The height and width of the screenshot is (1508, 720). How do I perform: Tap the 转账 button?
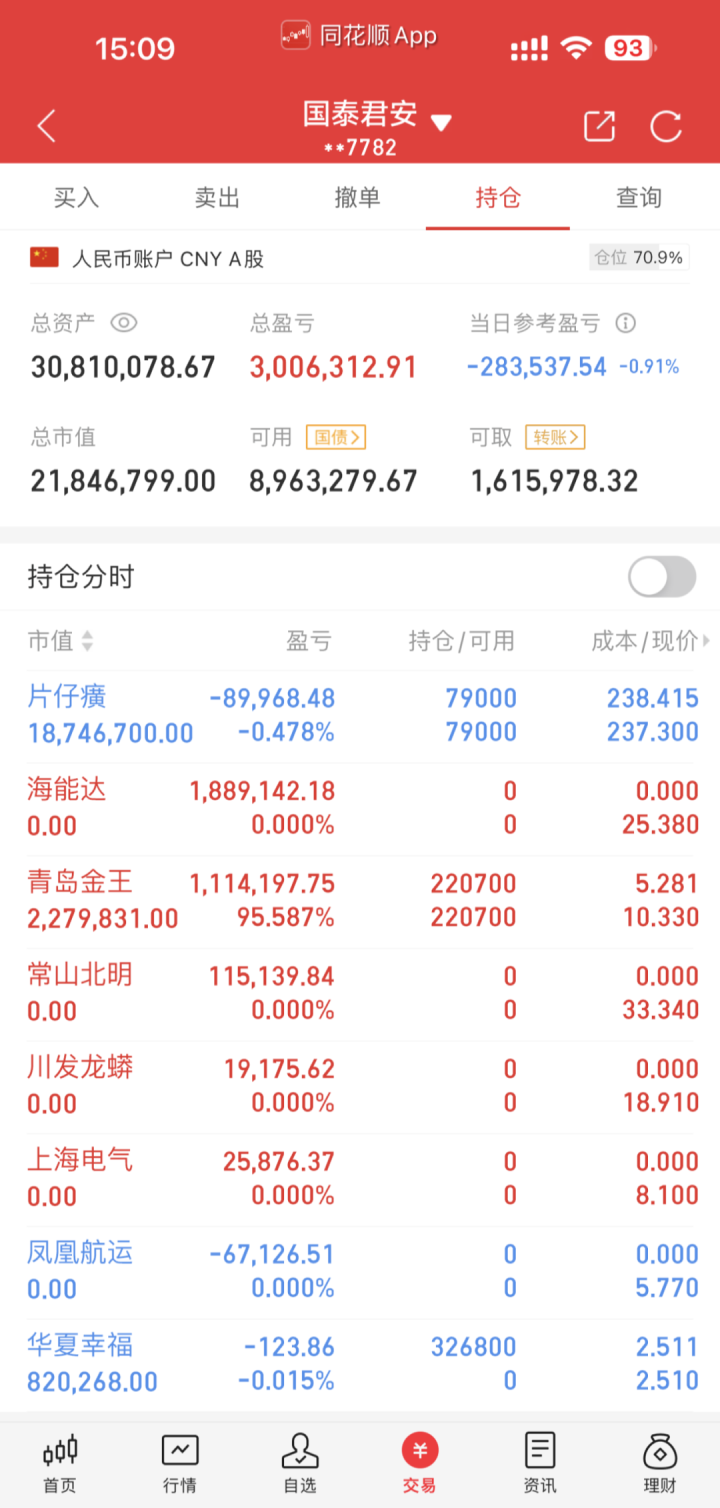pos(555,437)
